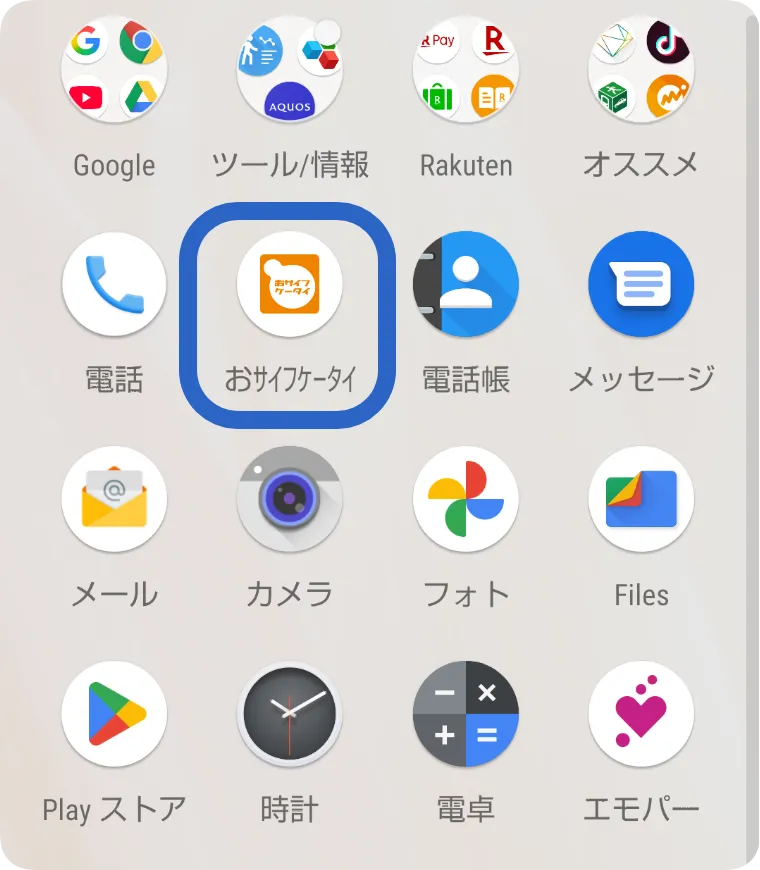The height and width of the screenshot is (870, 760).
Task: Open Play ストア
Action: 114,714
